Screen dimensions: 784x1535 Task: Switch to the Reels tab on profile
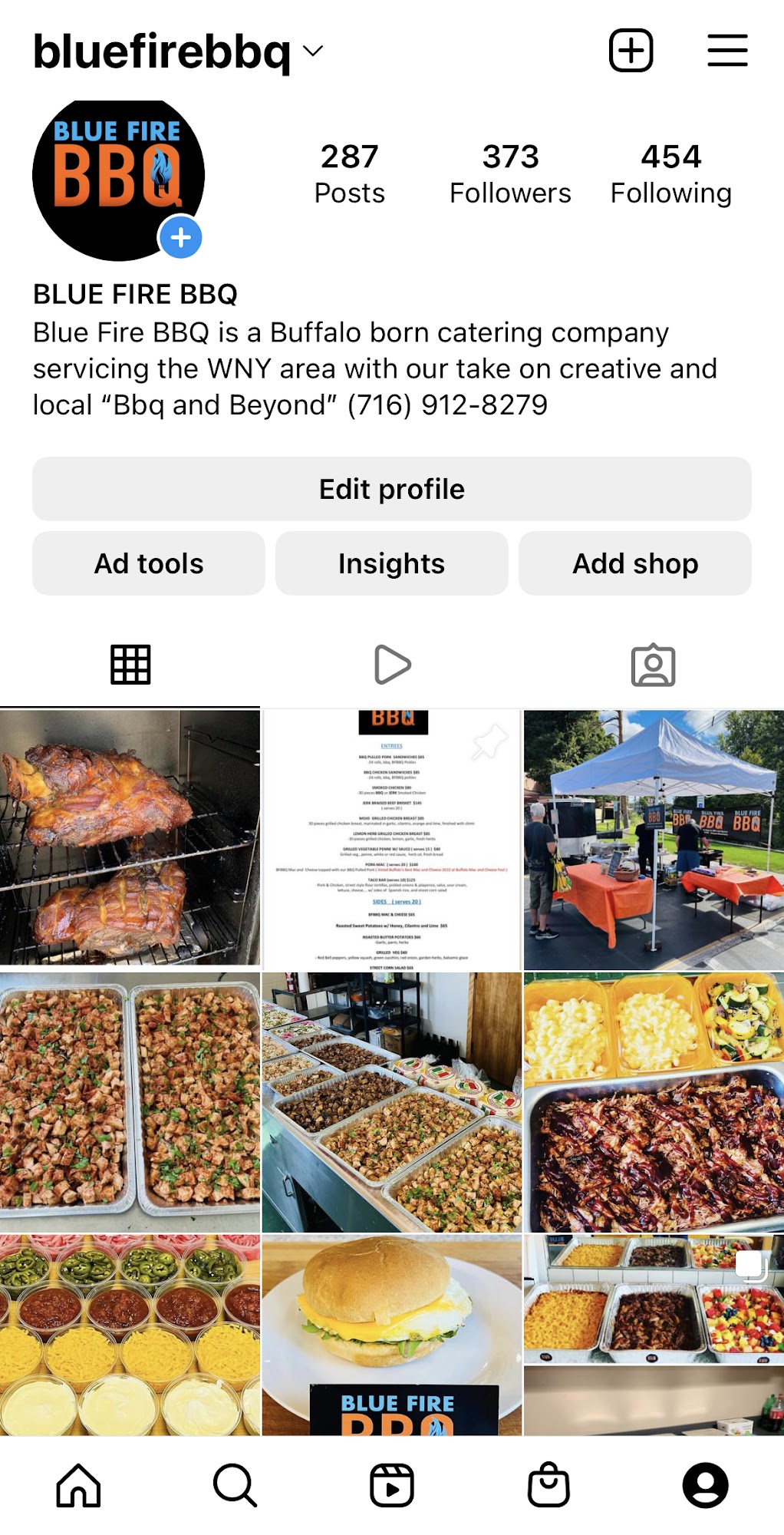pos(392,665)
